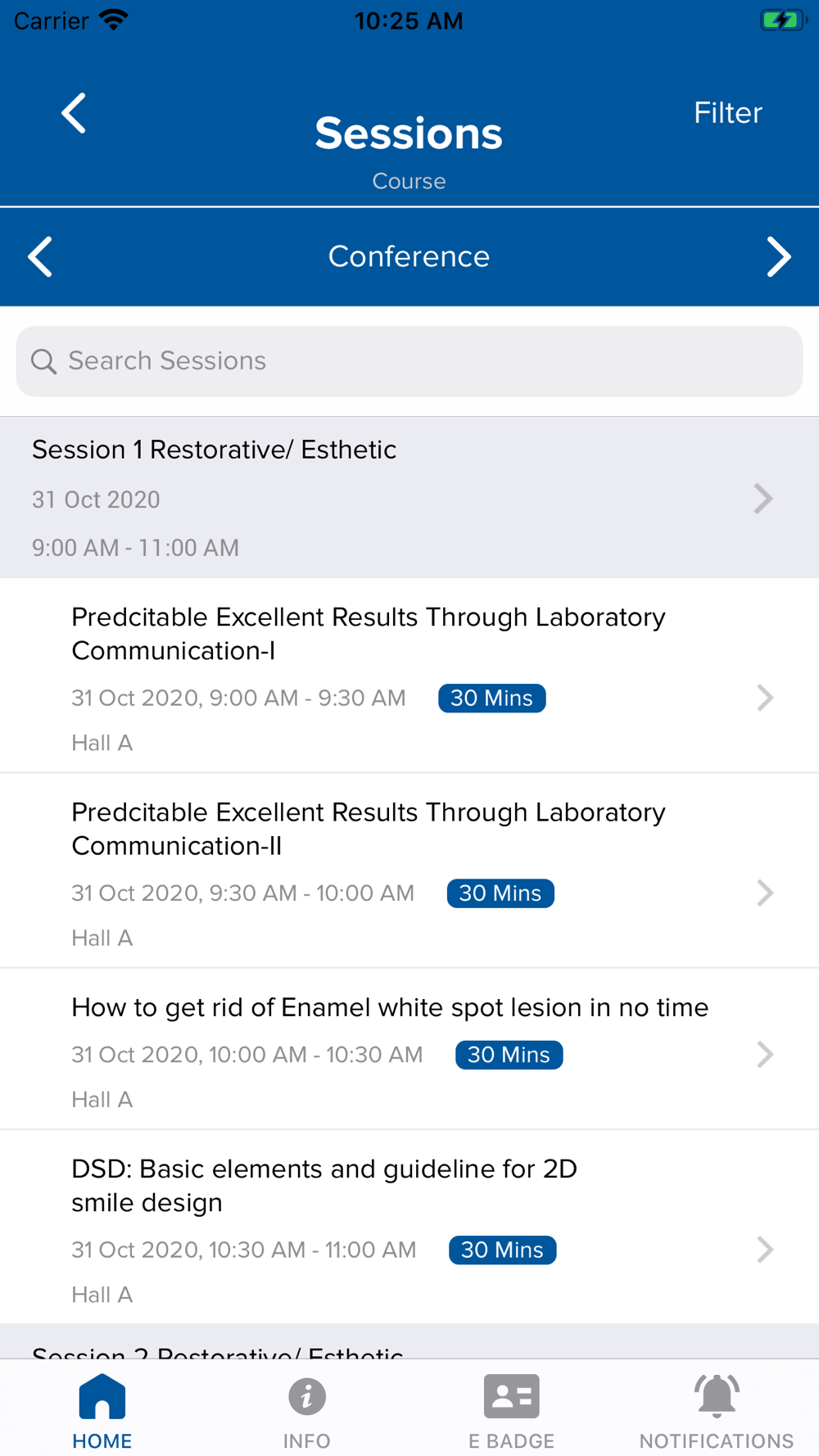
Task: Open the Notifications tab
Action: coord(717,1412)
